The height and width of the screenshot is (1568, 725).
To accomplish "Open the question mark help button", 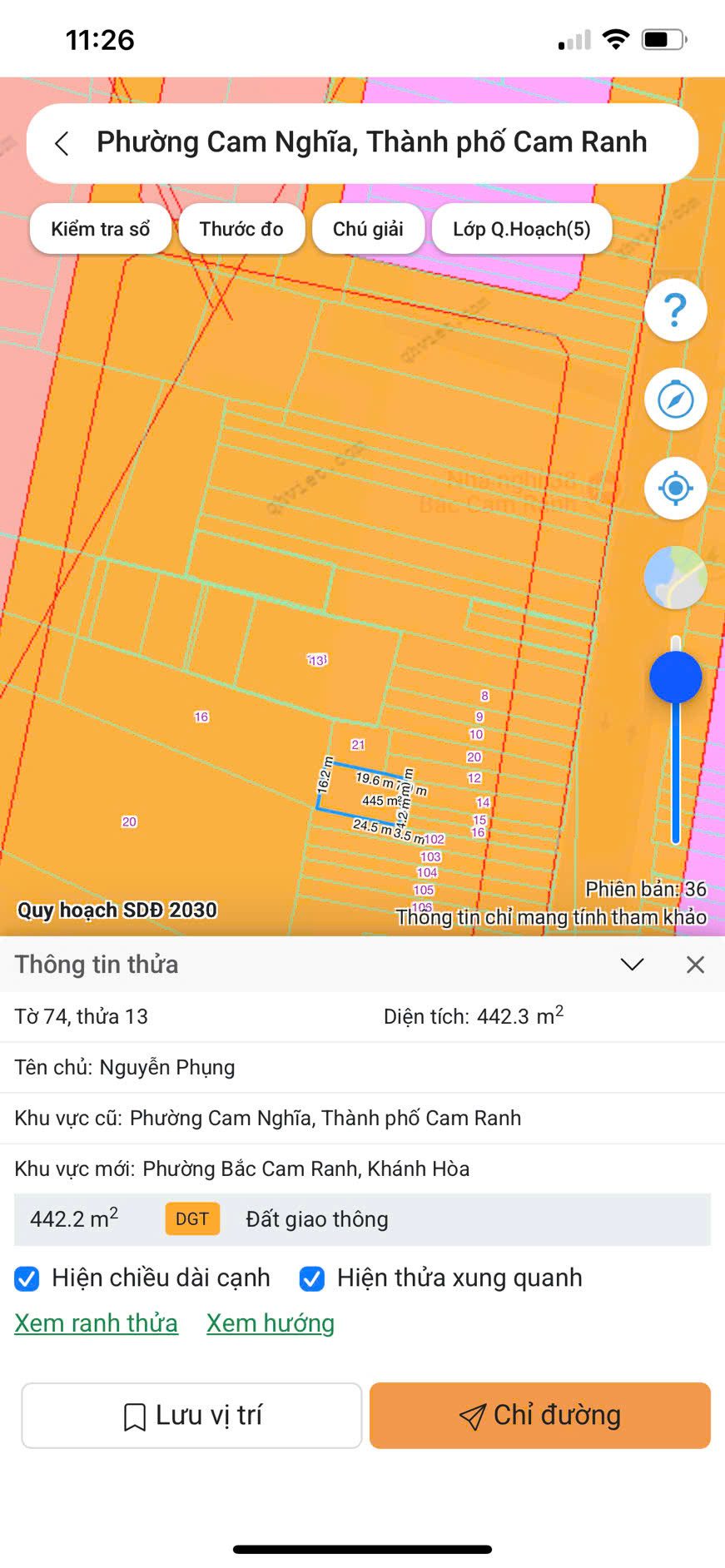I will tap(675, 310).
